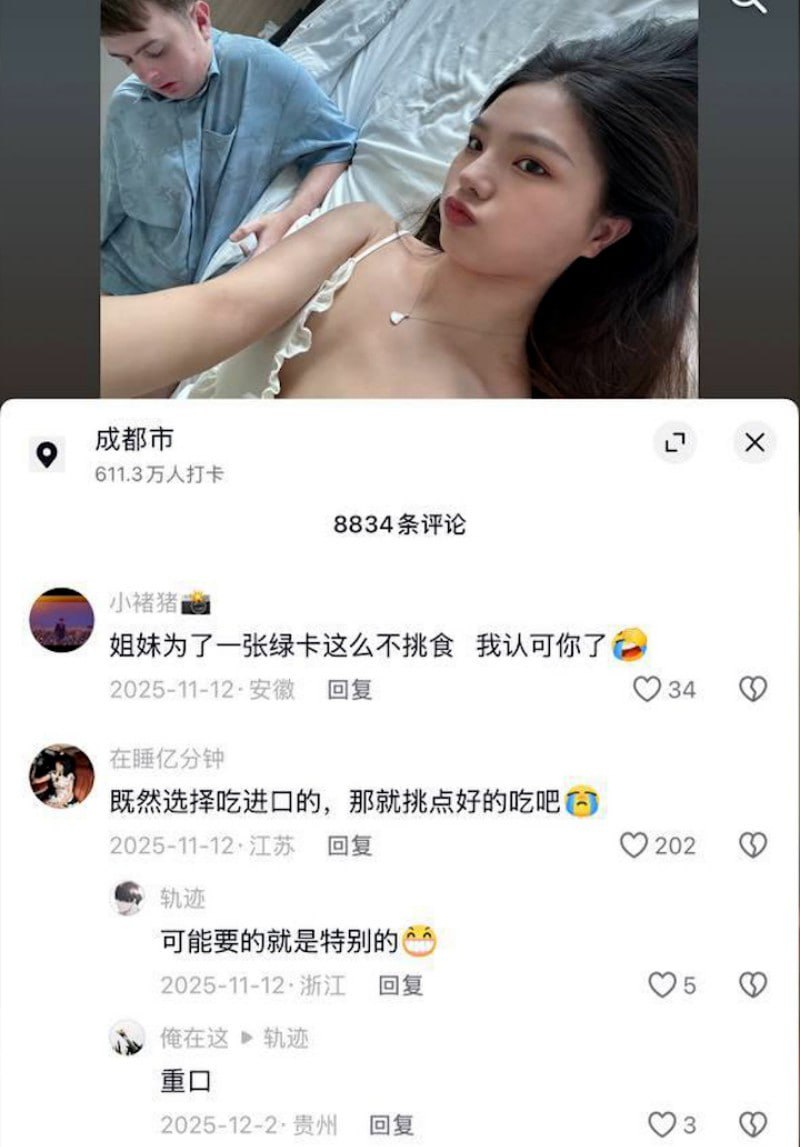Screen dimensions: 800x1147
Task: Dislike 轨迹's reply
Action: 752,985
